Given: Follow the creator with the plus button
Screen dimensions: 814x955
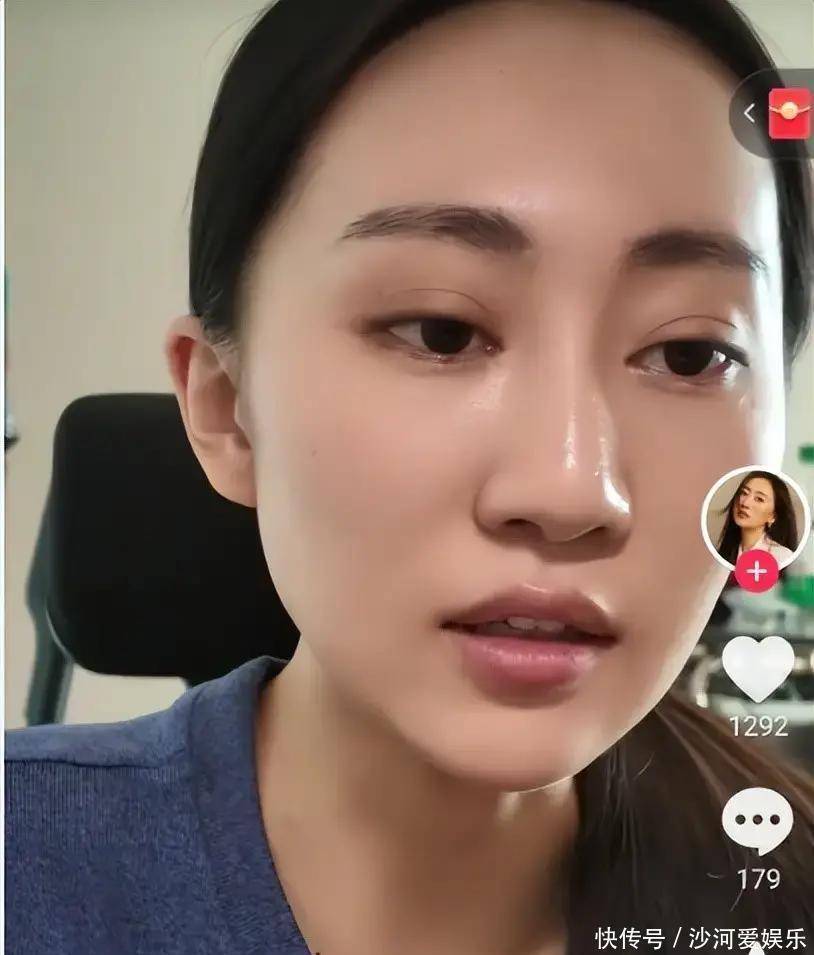Looking at the screenshot, I should (757, 571).
